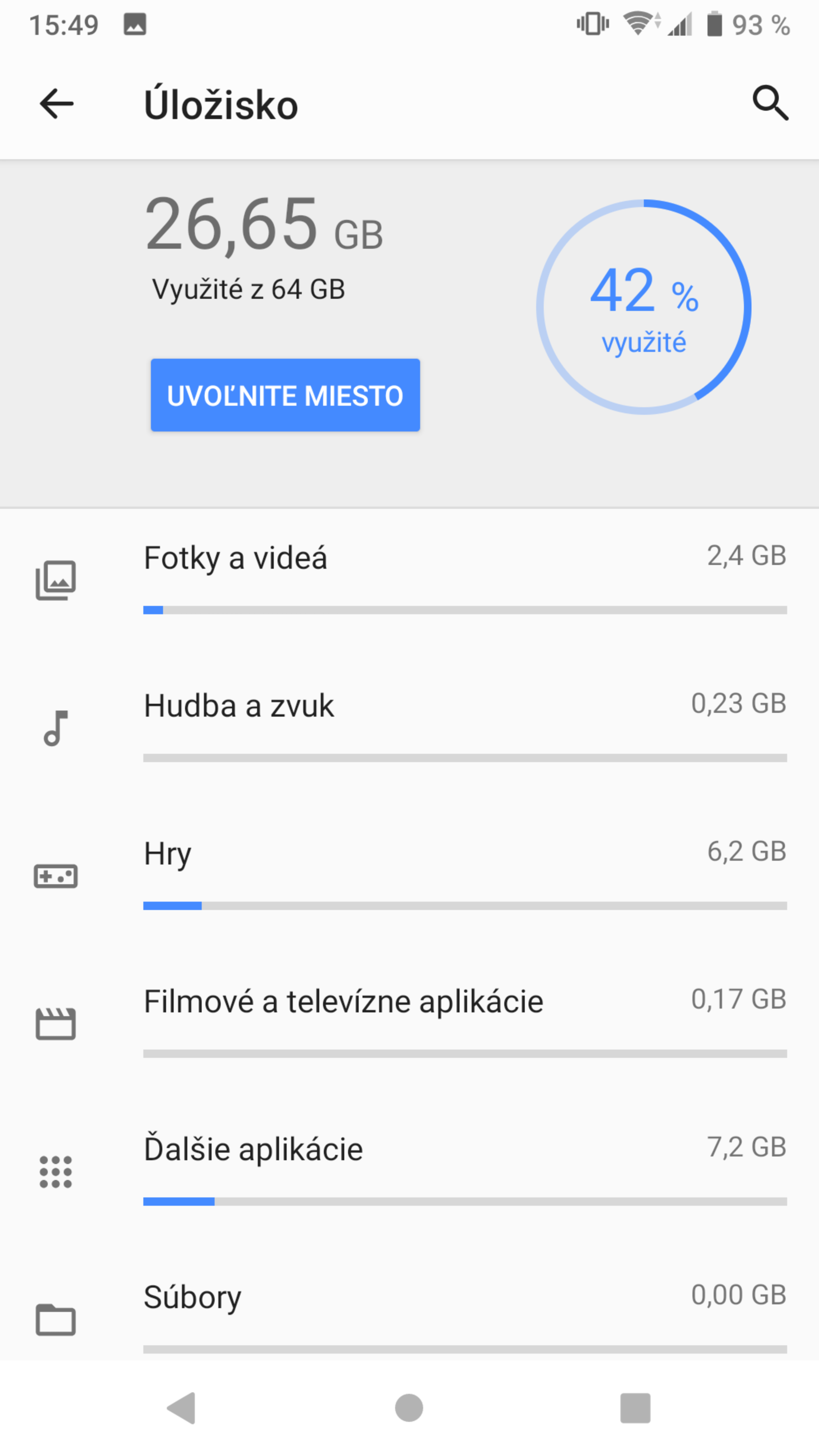Open Filmové a televízne aplikácie

pyautogui.click(x=409, y=1024)
